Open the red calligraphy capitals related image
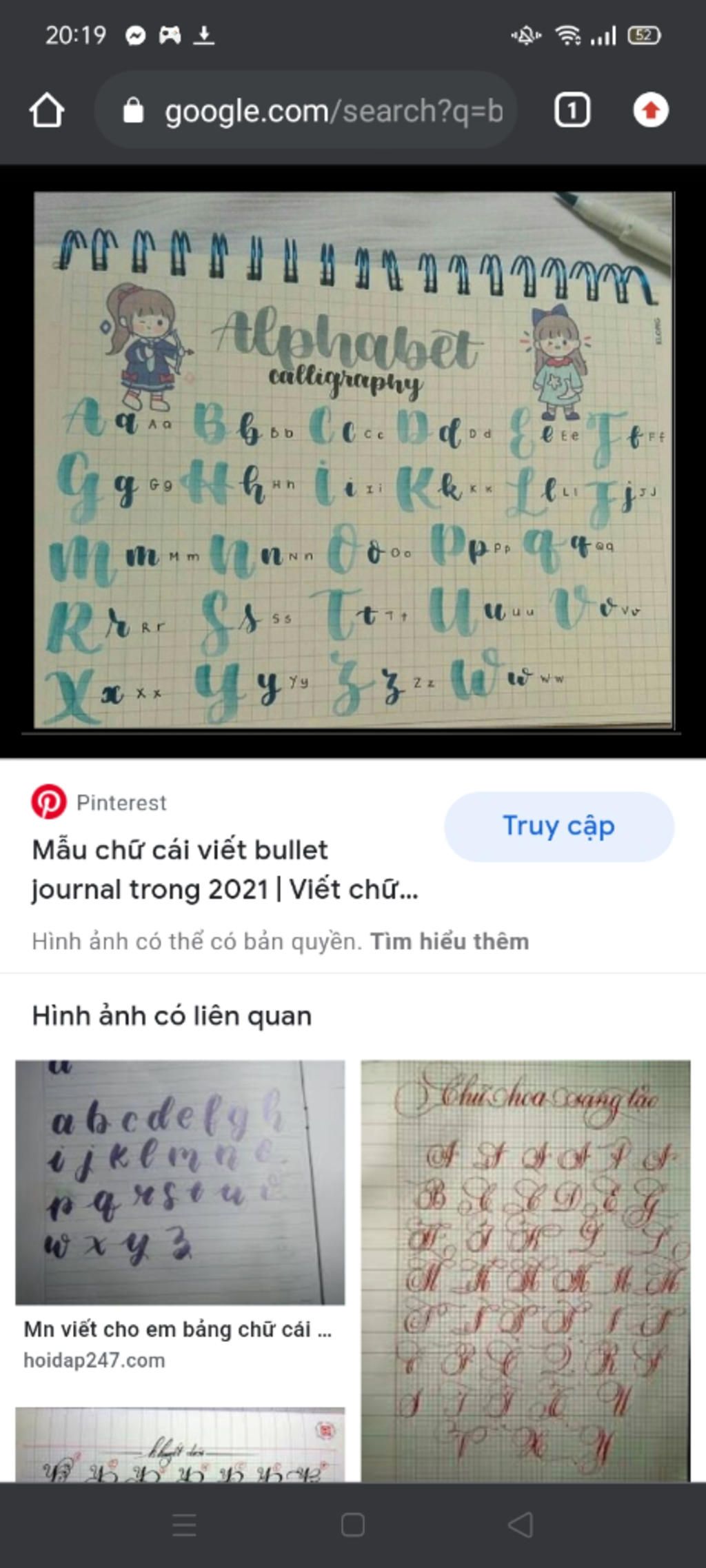Screen dimensions: 706x1568 pyautogui.click(x=525, y=1270)
